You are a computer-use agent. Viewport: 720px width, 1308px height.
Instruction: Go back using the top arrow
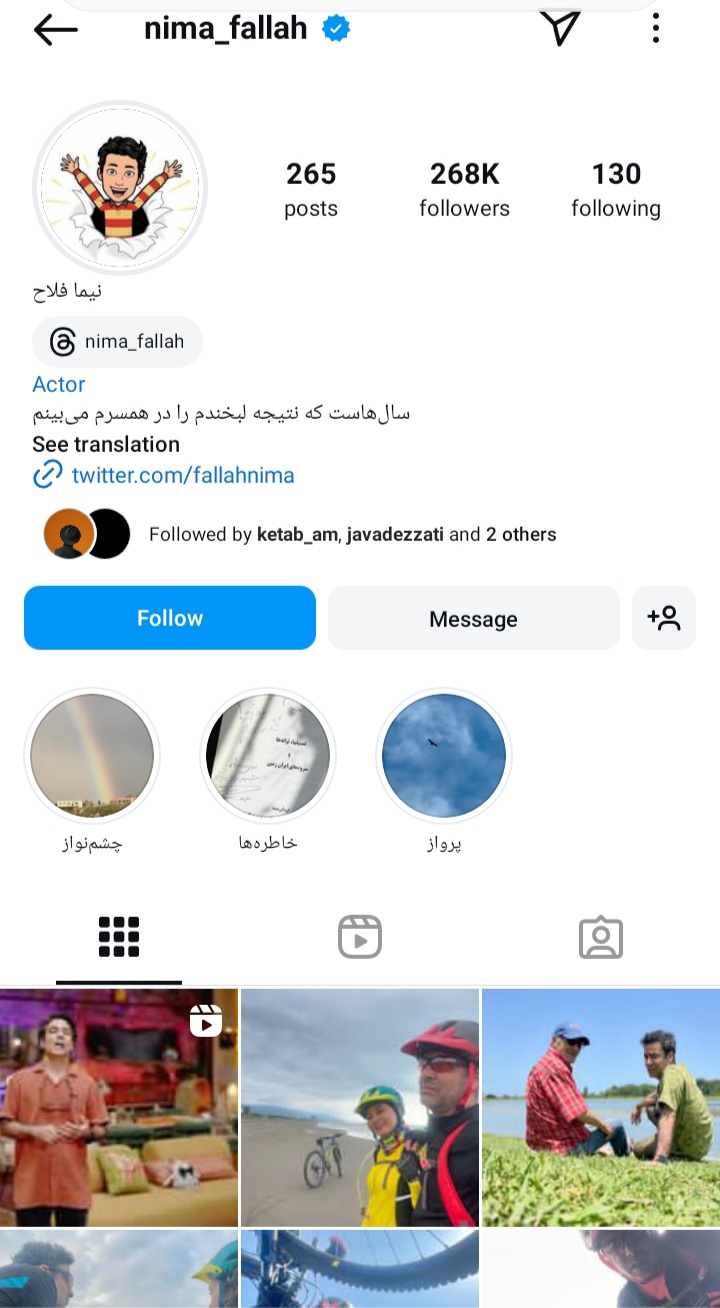56,30
